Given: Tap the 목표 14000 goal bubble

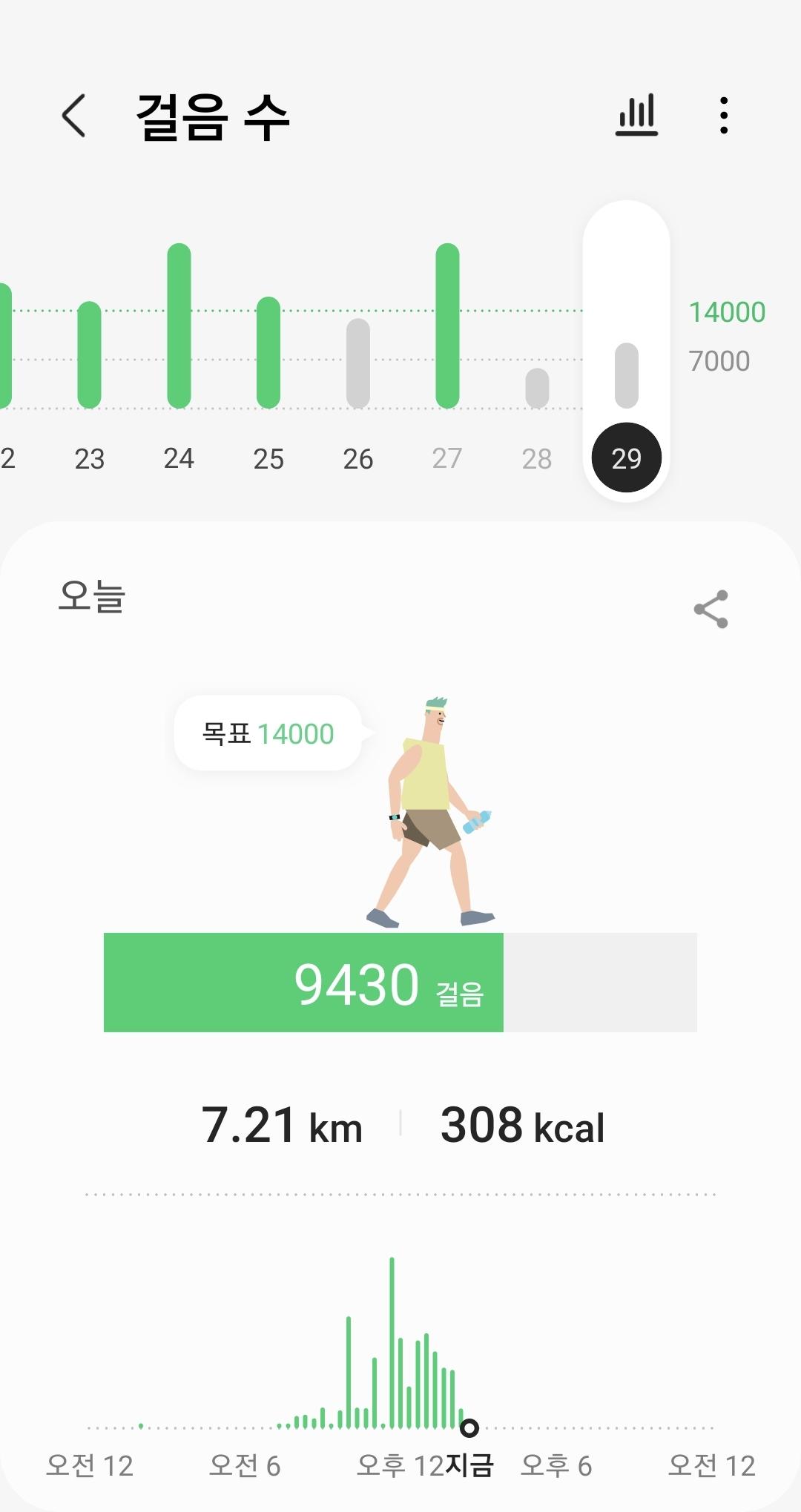Looking at the screenshot, I should point(268,733).
